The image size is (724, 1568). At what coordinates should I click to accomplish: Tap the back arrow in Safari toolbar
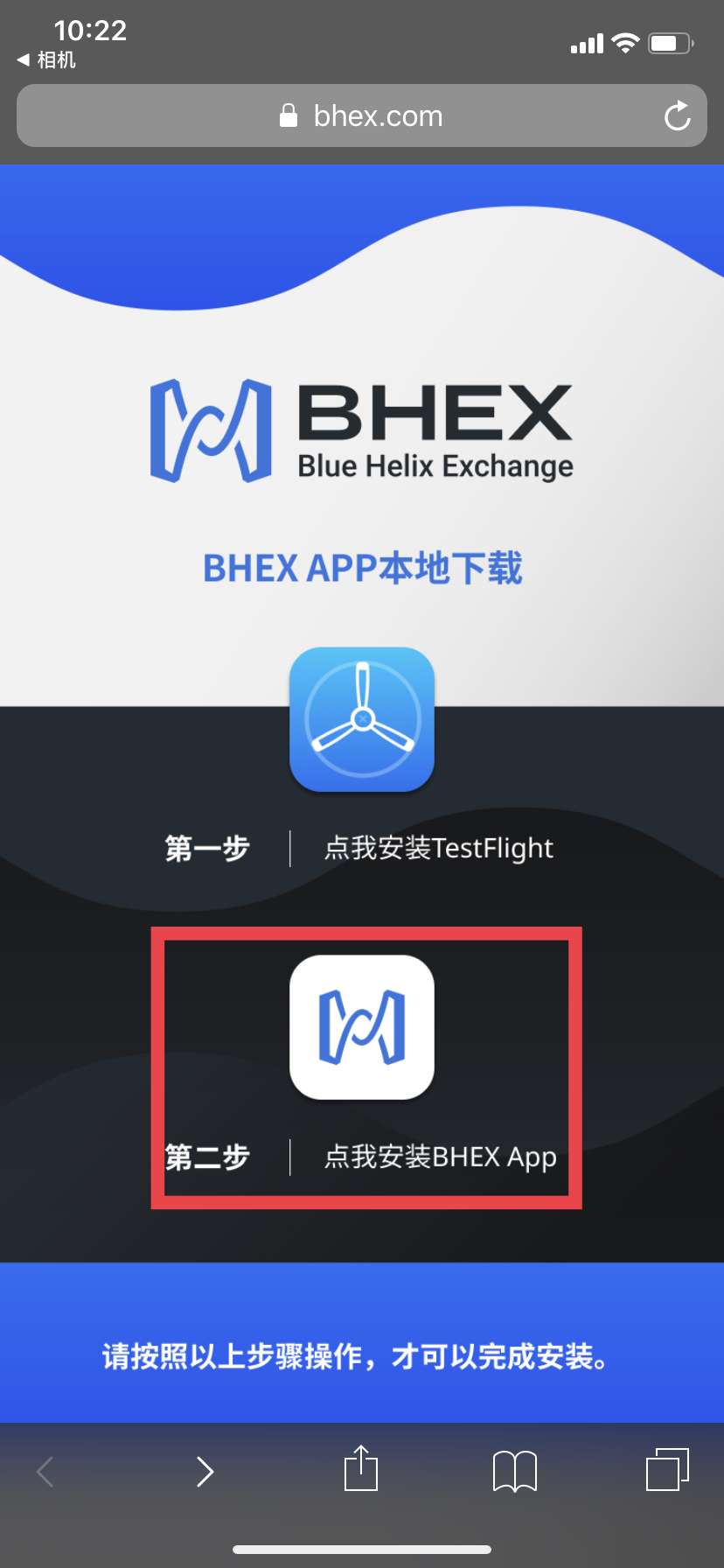(x=45, y=1471)
